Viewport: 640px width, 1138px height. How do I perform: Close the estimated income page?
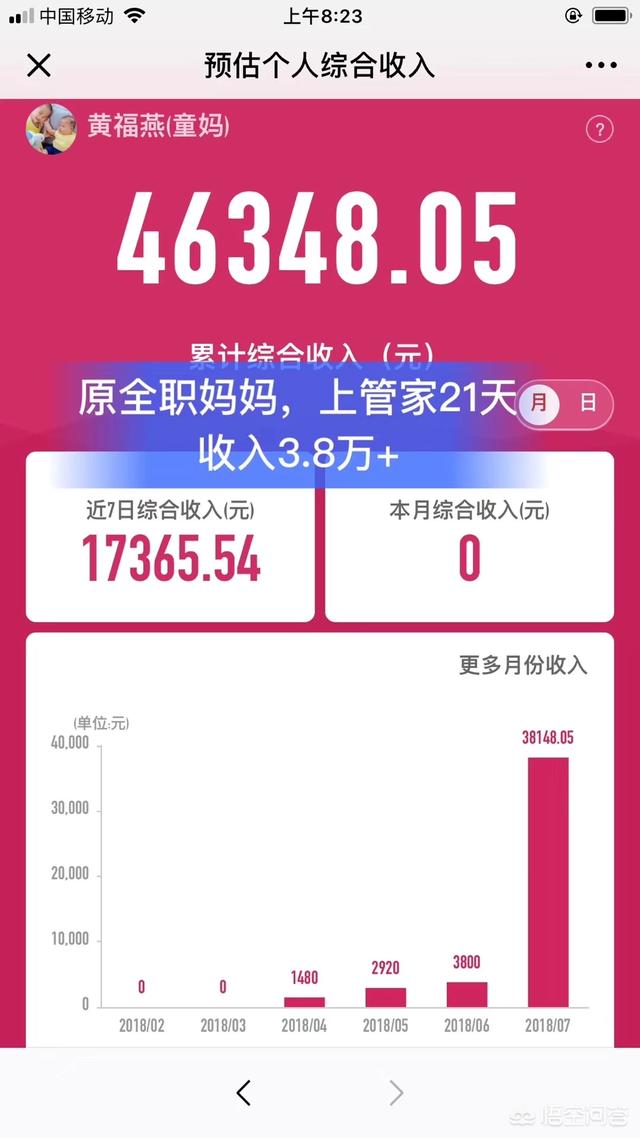[38, 66]
